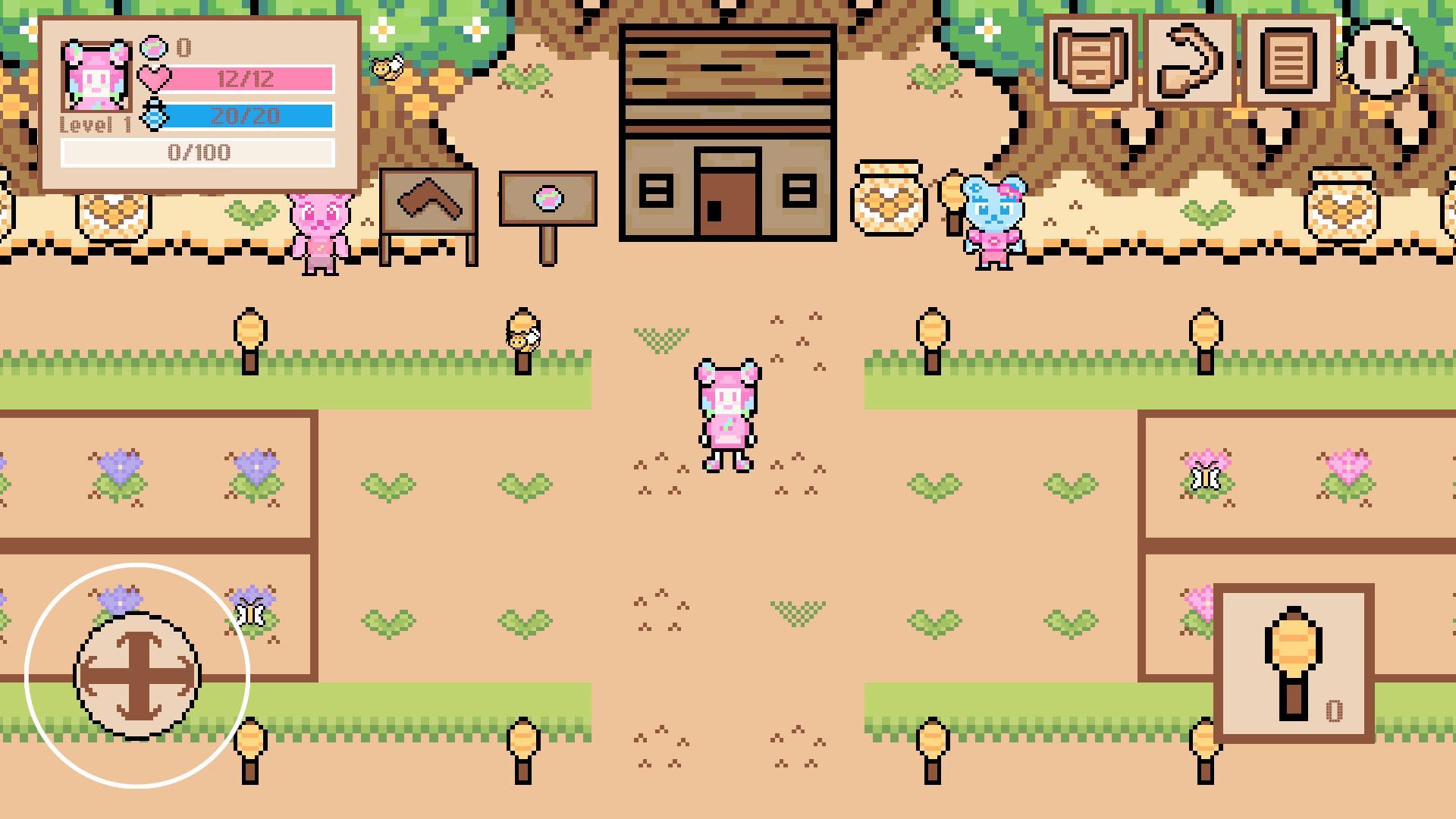Open the slingshot weapon menu
Viewport: 1456px width, 819px height.
pos(1189,59)
